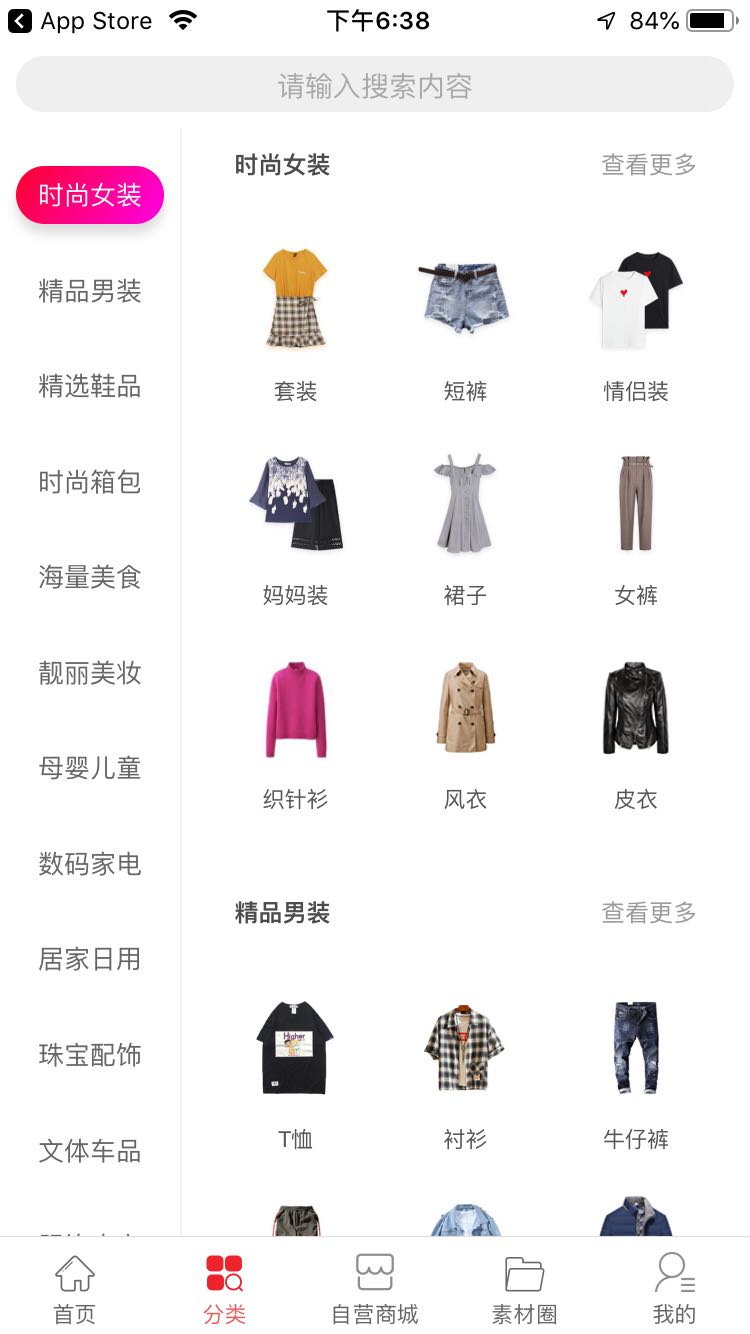Switch to the 海量美食 category
Viewport: 750px width, 1334px height.
(89, 577)
